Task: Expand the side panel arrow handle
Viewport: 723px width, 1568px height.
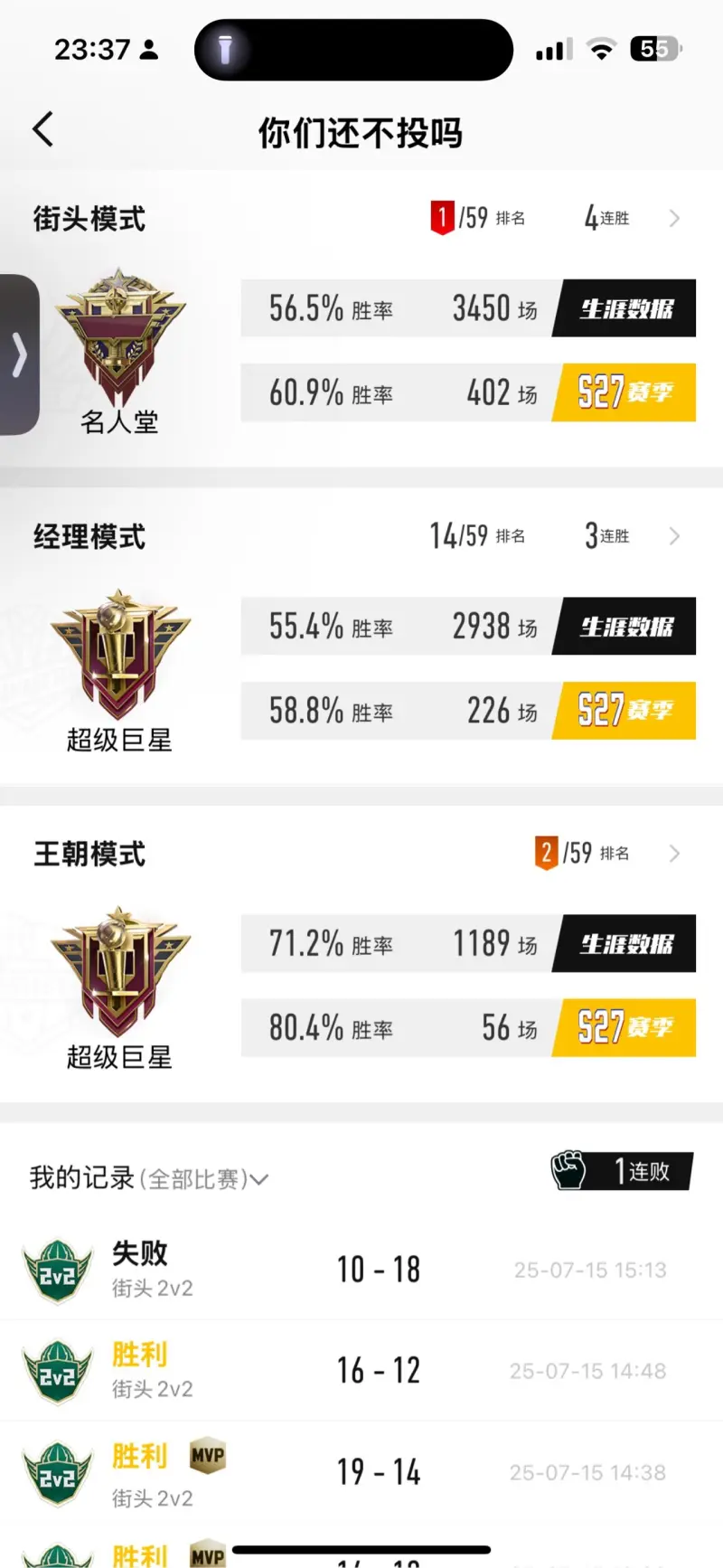Action: 19,355
